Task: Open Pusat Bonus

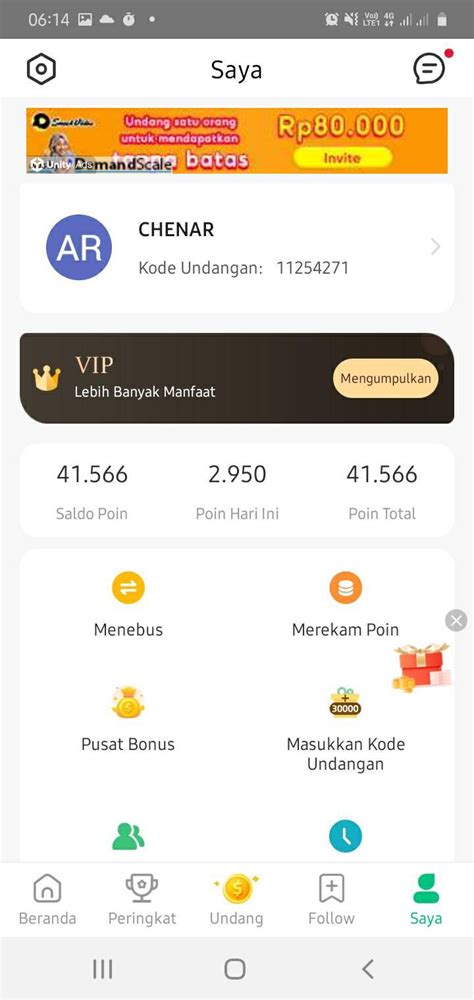Action: (128, 719)
